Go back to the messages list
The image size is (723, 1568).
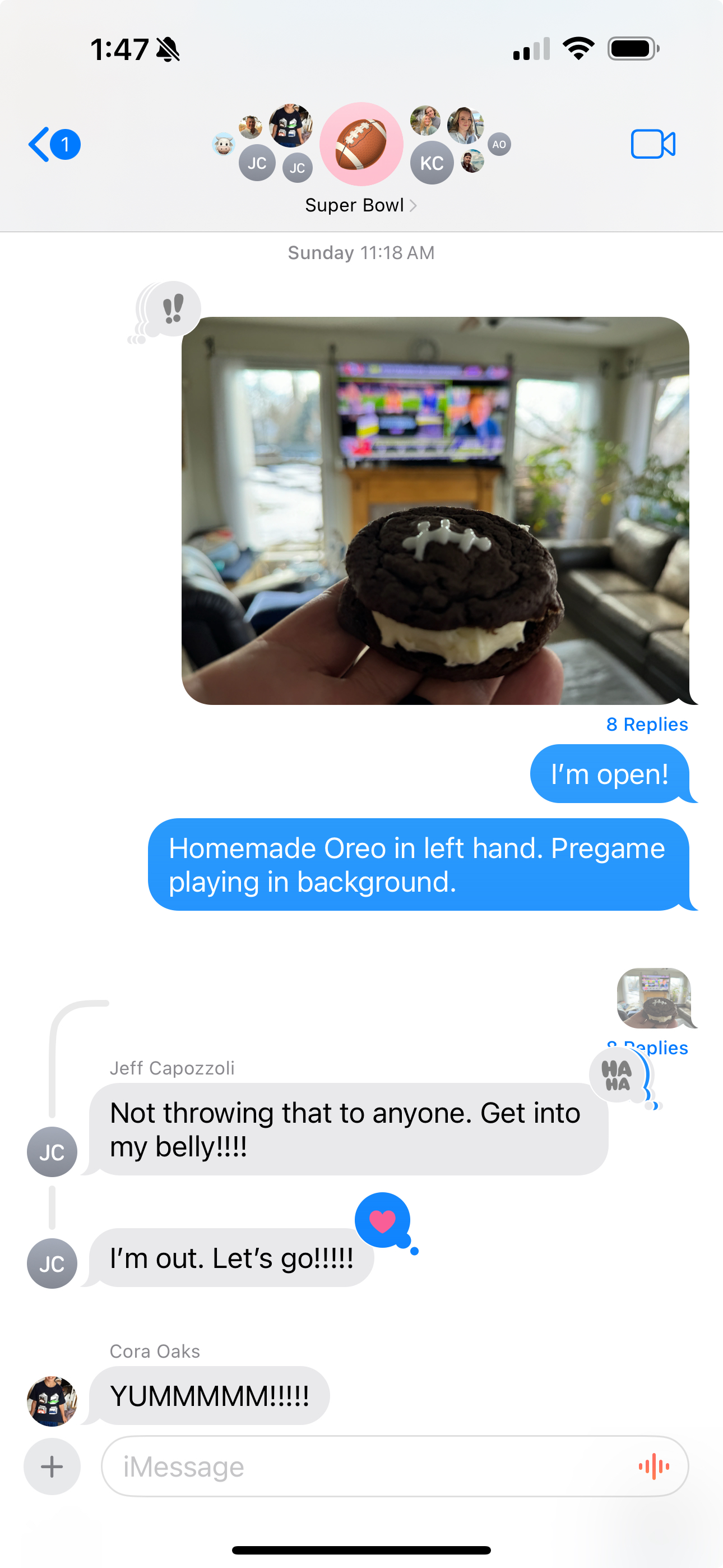pyautogui.click(x=54, y=144)
